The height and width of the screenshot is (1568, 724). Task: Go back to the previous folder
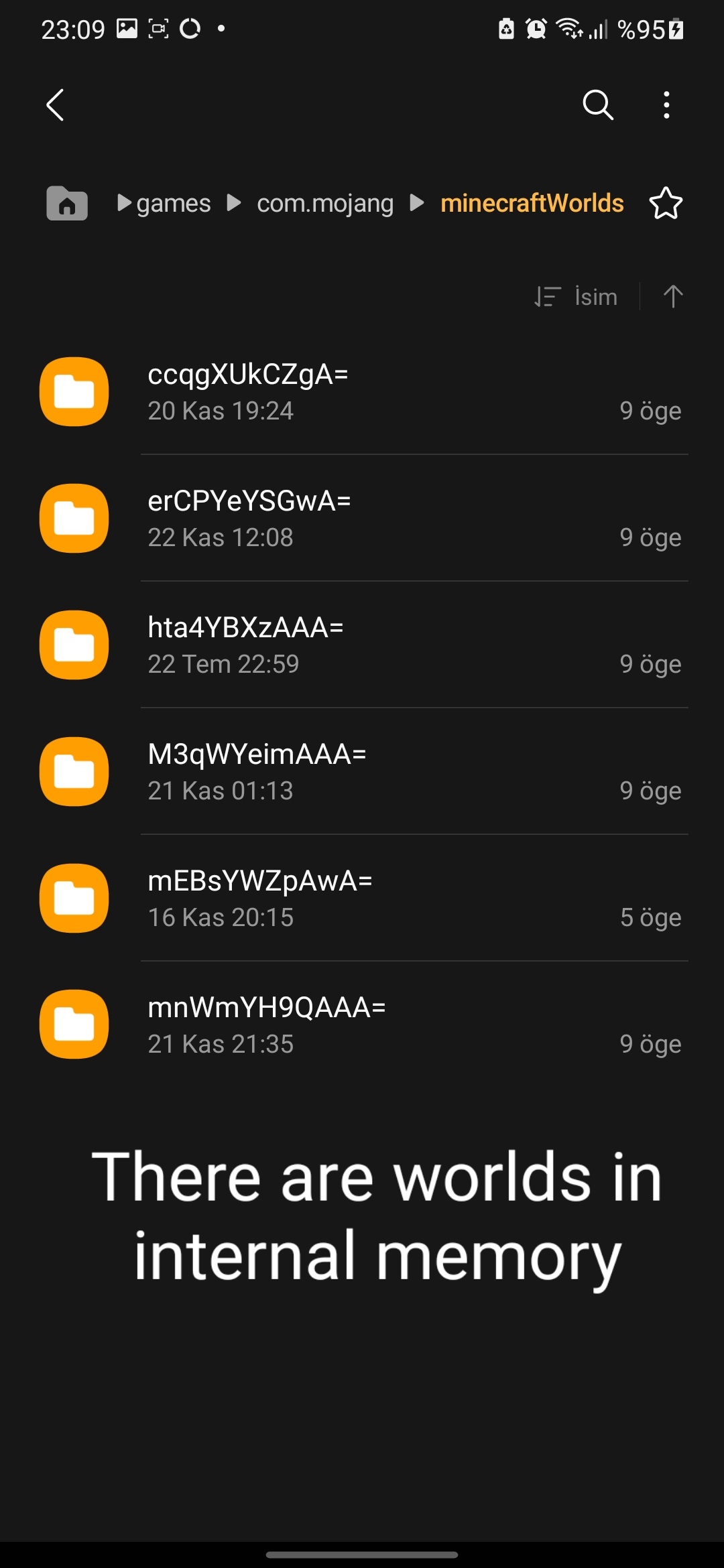point(55,105)
